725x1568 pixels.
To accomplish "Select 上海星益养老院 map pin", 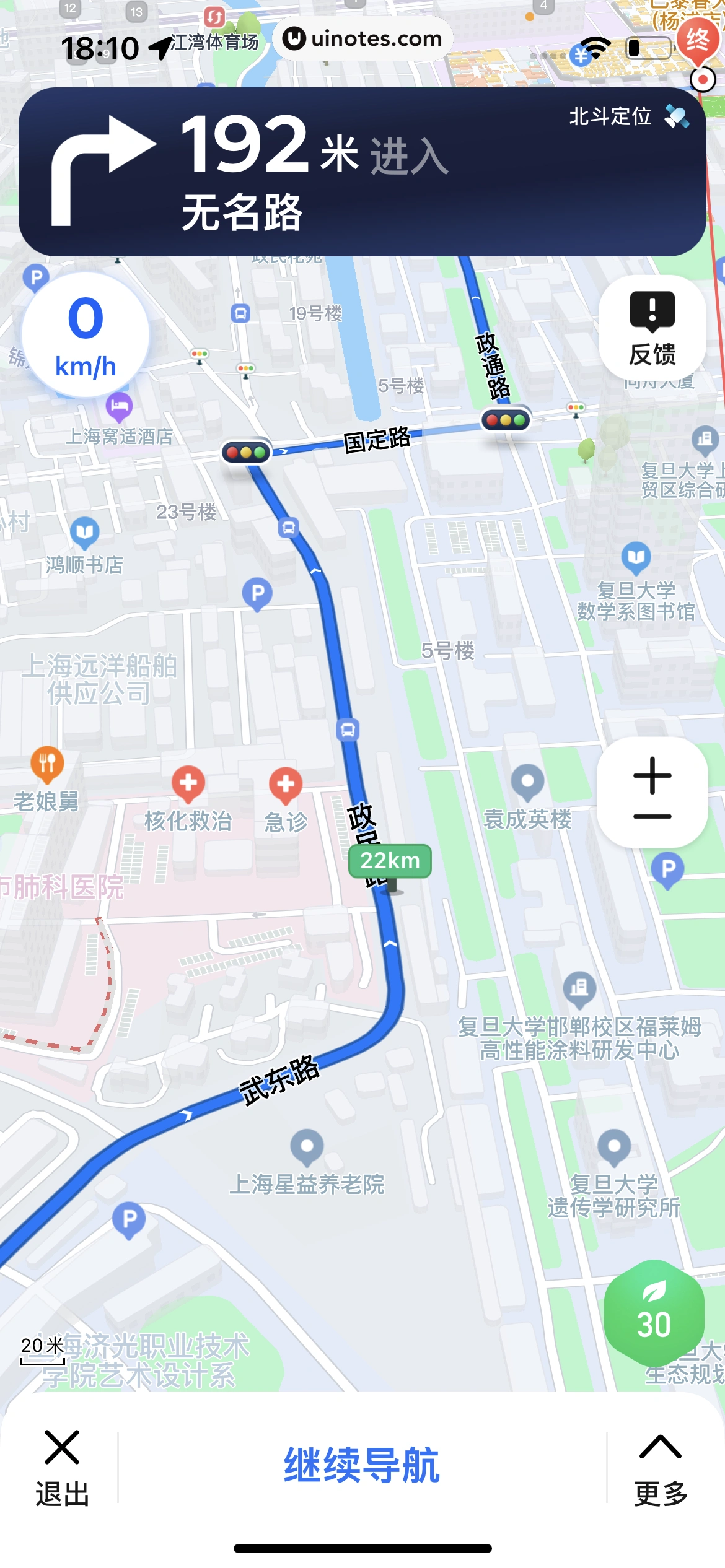I will (x=307, y=1147).
